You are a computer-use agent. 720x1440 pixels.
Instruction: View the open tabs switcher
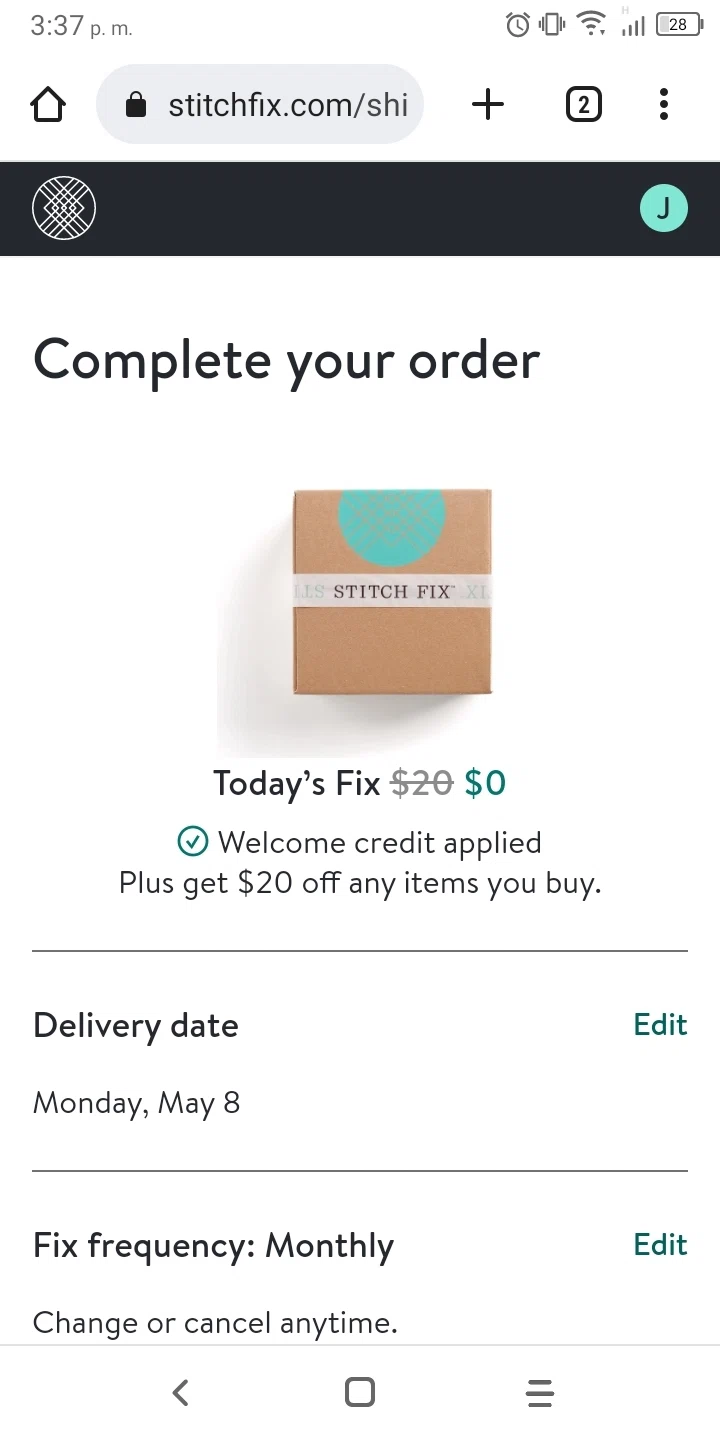pos(584,104)
